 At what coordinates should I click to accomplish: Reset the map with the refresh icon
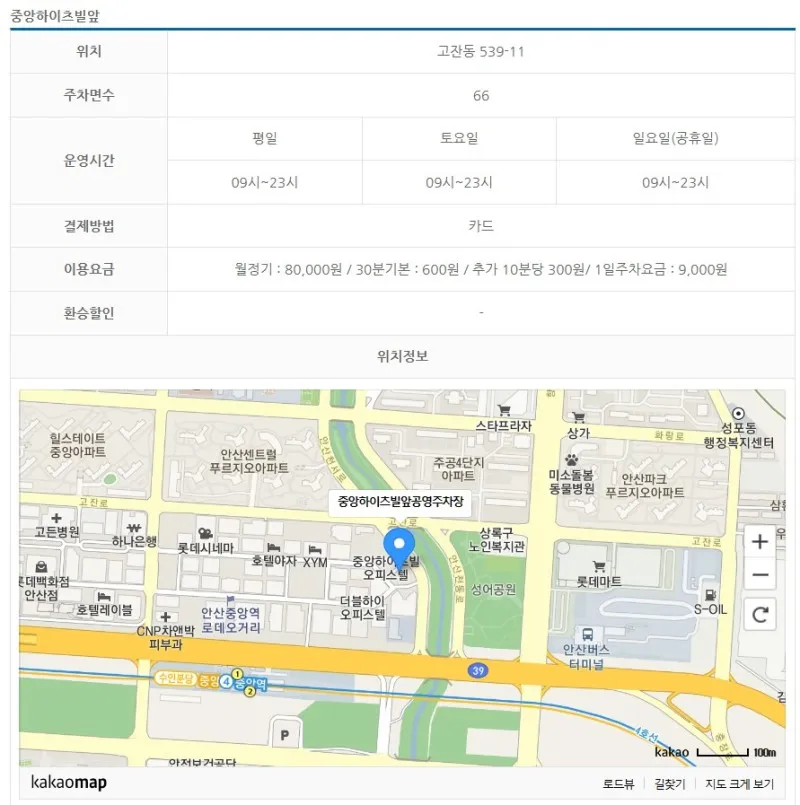pos(760,614)
